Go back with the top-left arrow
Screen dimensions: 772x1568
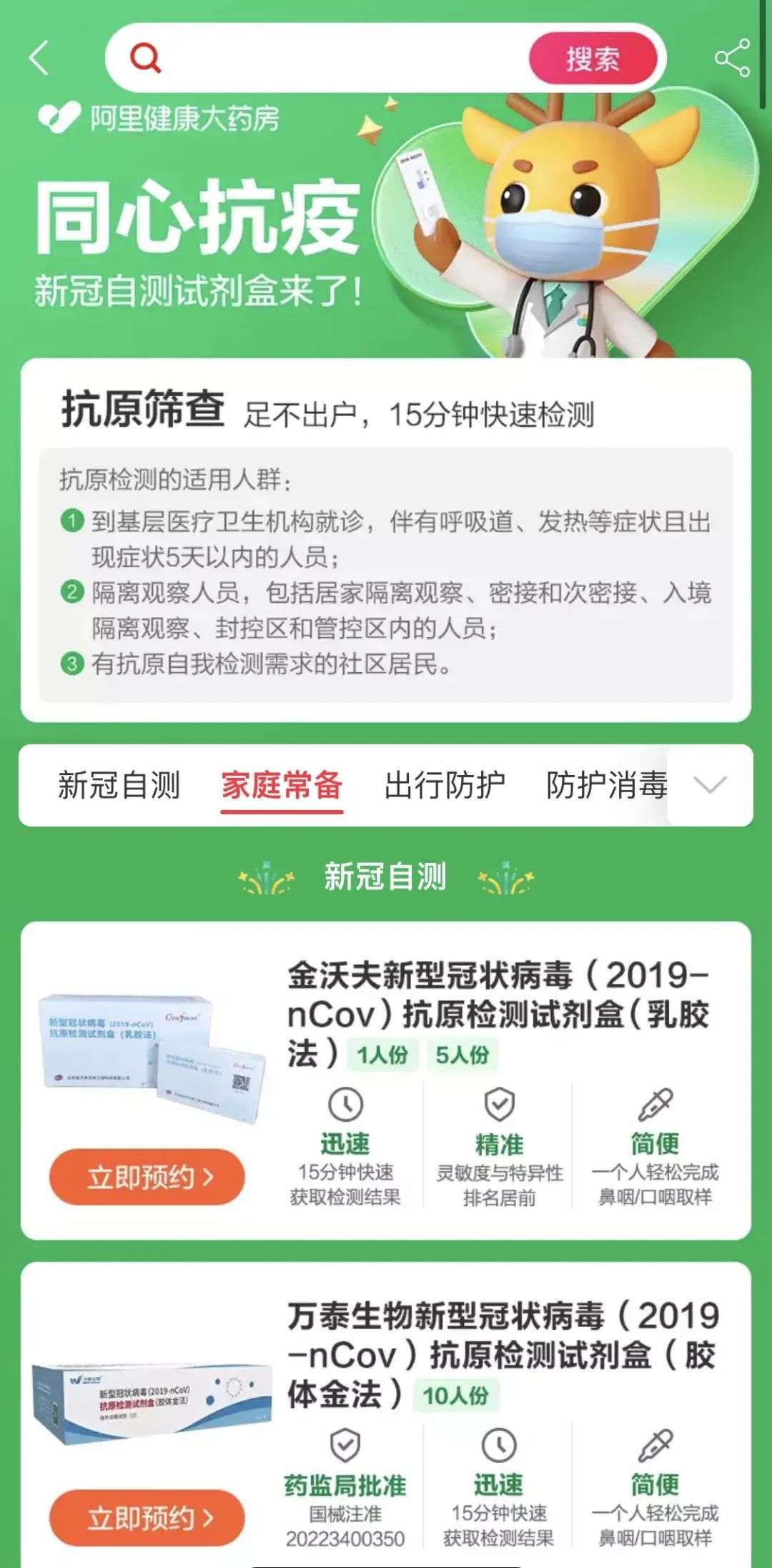[x=40, y=58]
